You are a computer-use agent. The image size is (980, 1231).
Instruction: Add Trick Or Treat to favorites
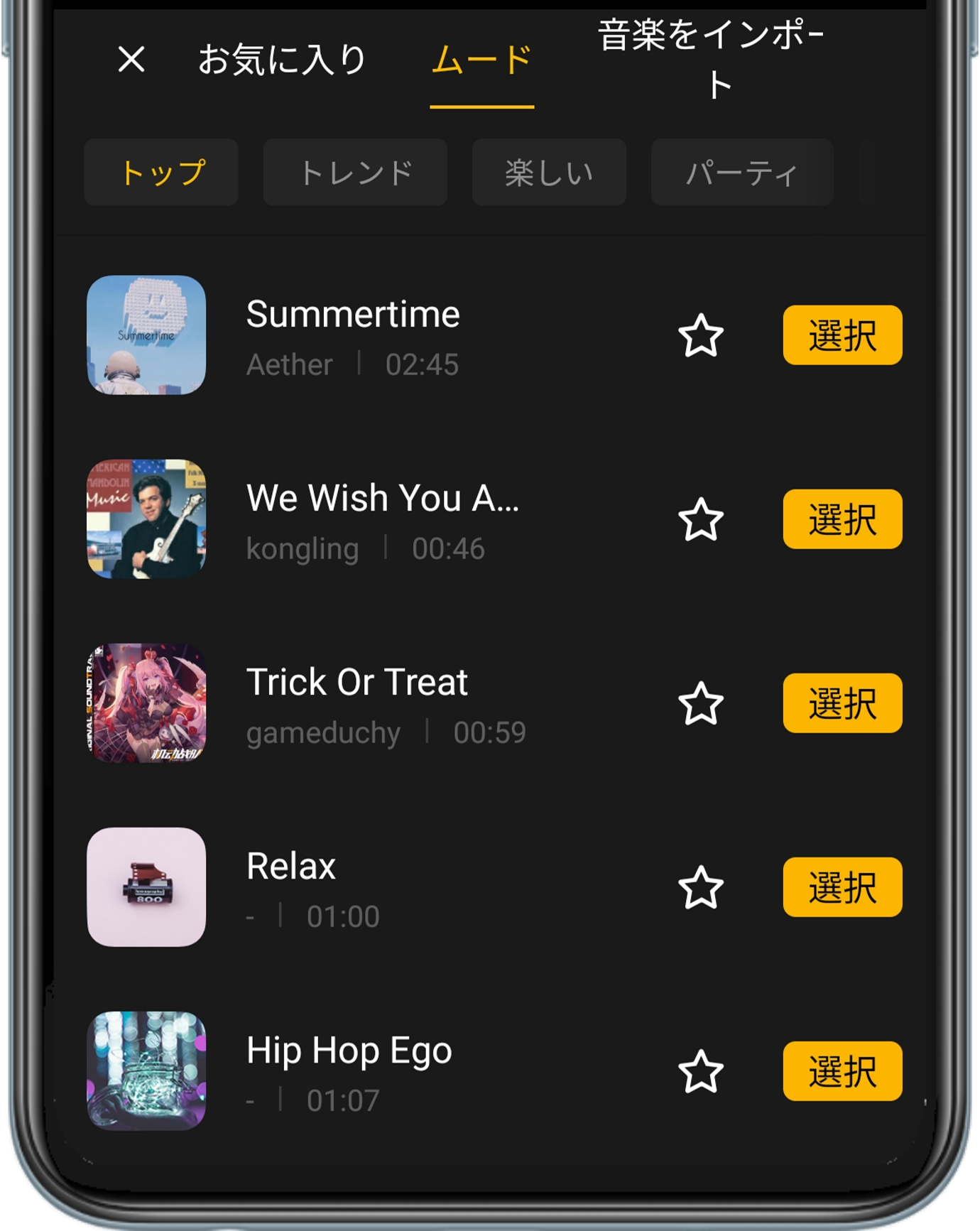701,703
